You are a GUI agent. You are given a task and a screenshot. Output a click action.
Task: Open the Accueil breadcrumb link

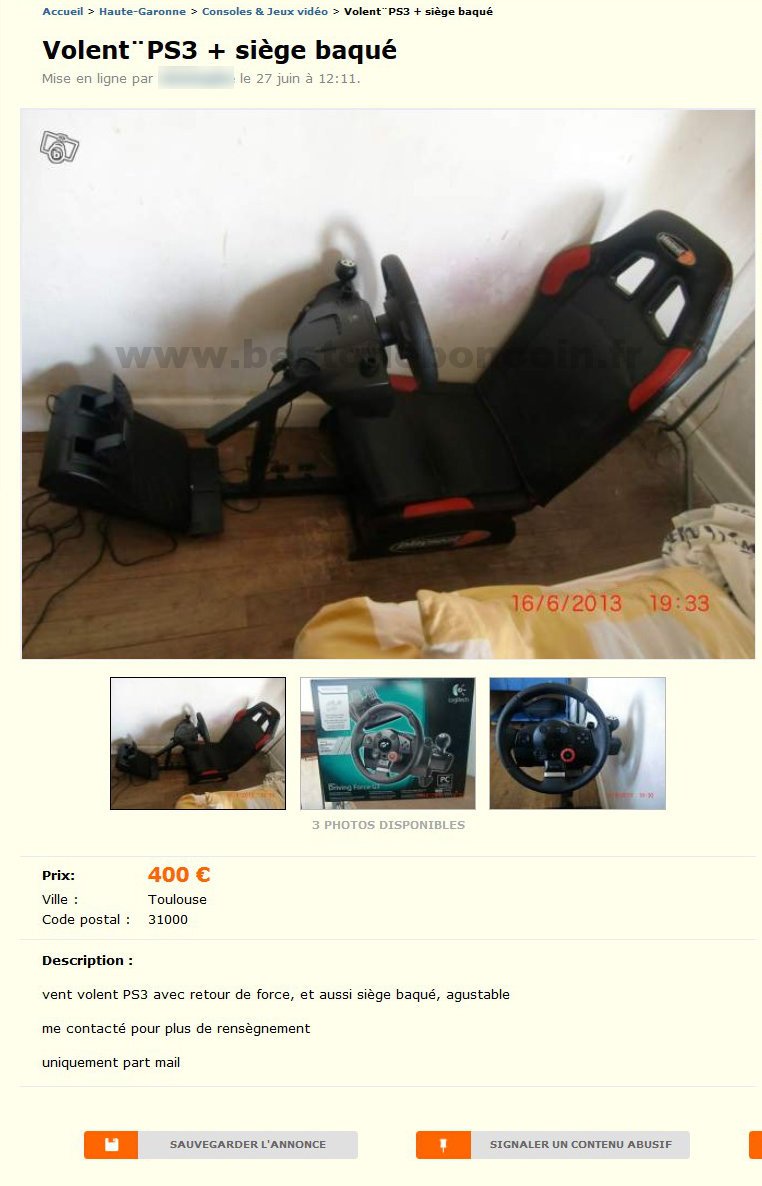62,12
